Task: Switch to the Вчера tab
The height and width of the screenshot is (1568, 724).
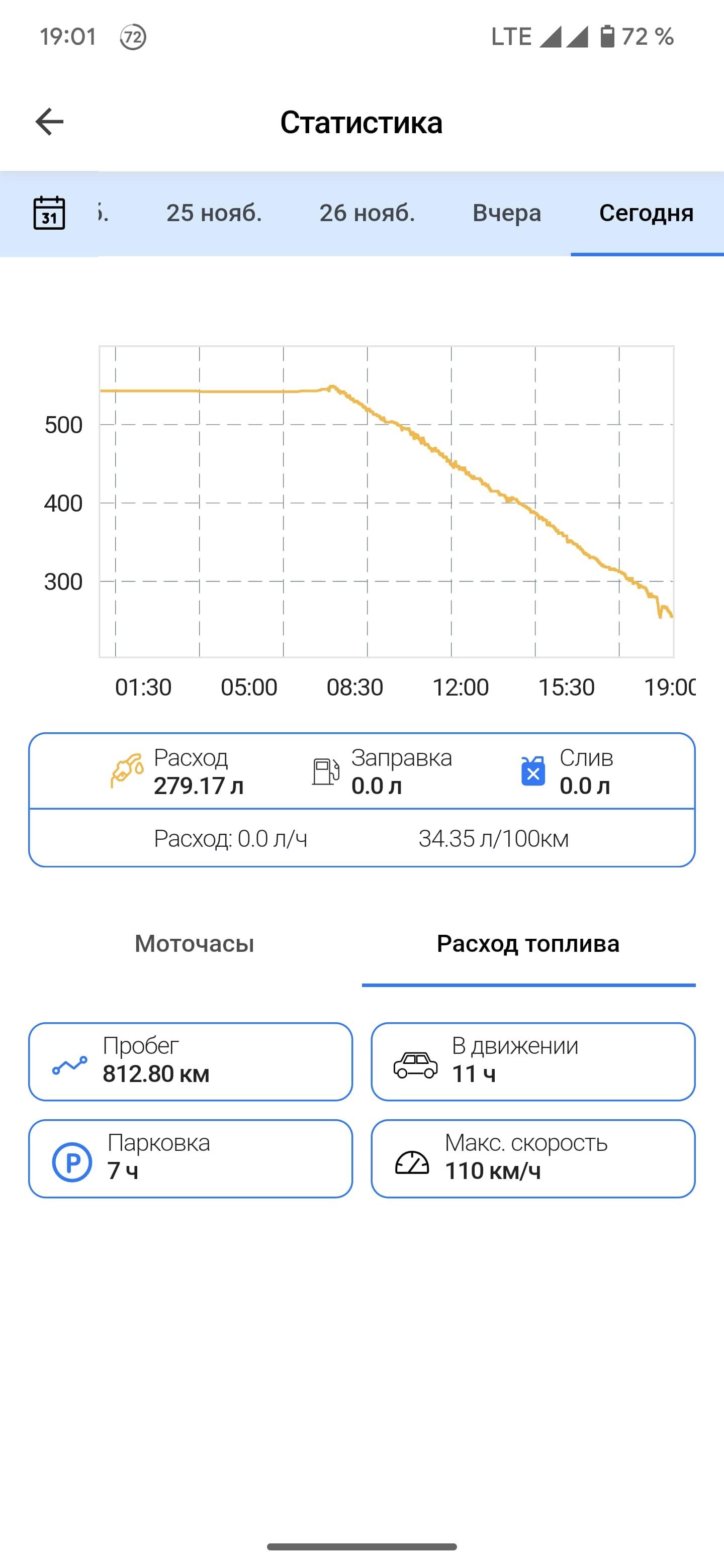Action: tap(507, 213)
